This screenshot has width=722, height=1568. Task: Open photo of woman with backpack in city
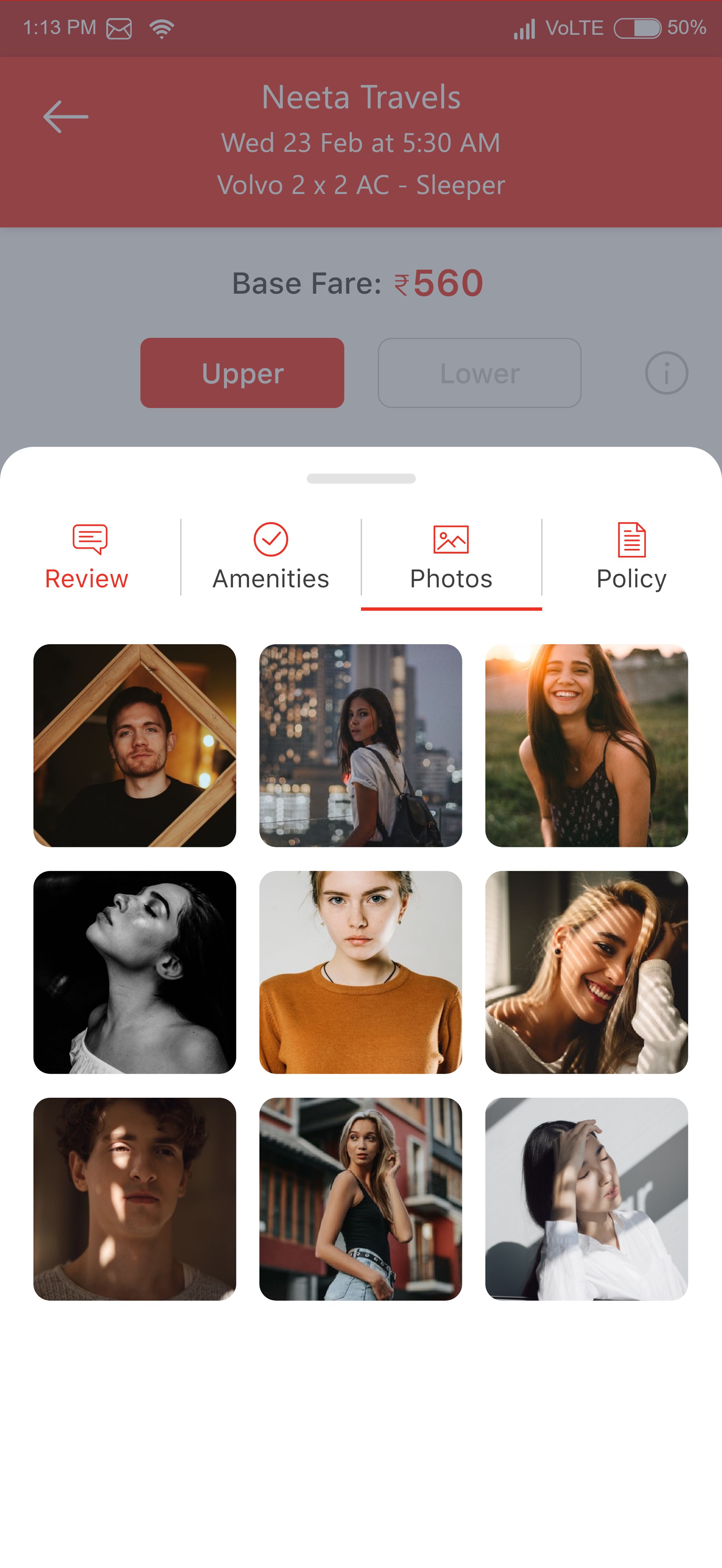coord(361,746)
